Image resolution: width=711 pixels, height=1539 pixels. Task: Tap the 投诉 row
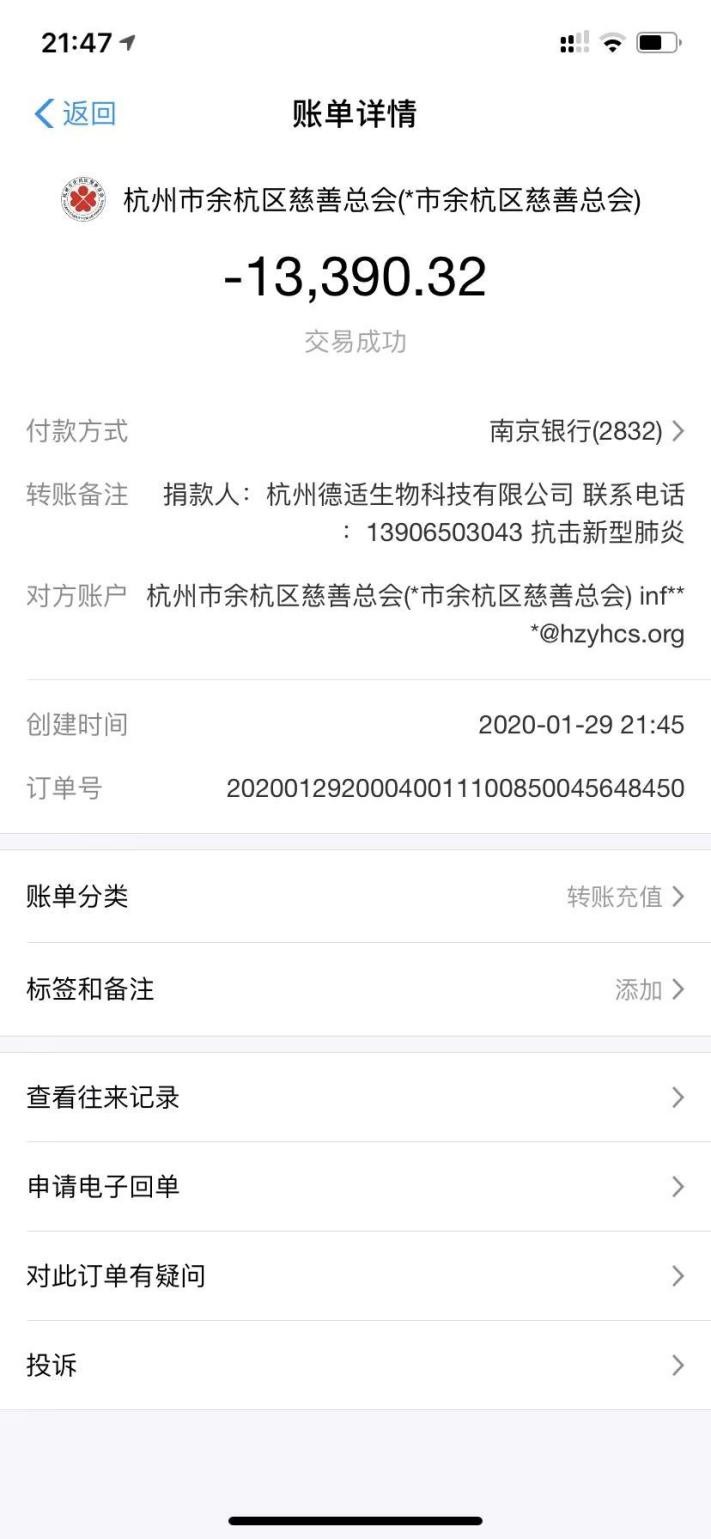tap(355, 1364)
